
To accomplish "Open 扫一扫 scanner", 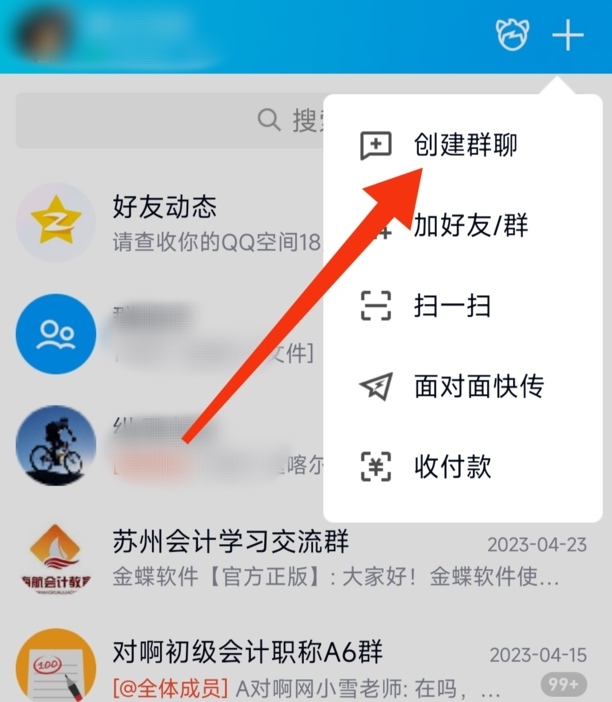I will coord(452,306).
